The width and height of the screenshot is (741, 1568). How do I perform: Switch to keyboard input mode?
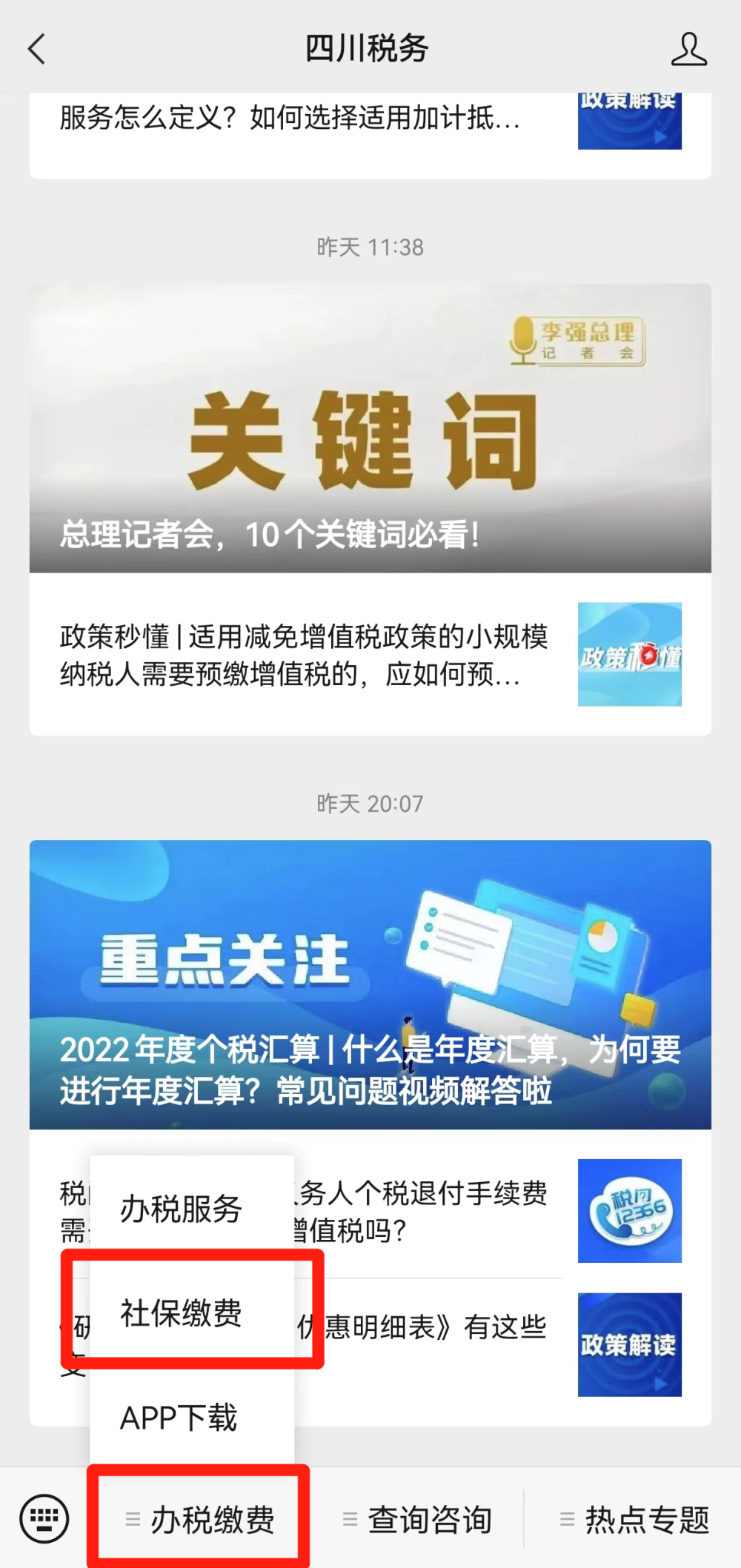click(44, 1518)
